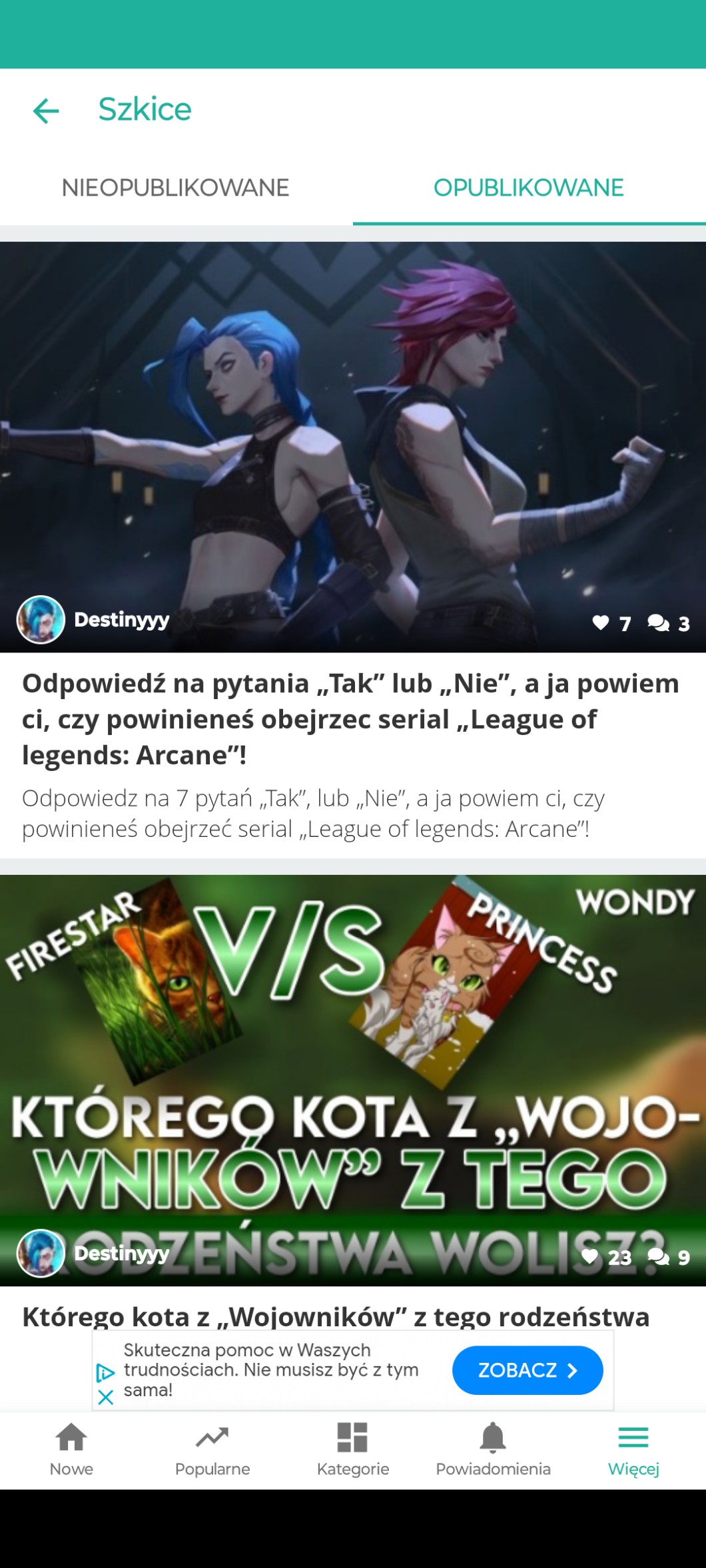
Task: Go back using the arrow icon
Action: tap(46, 111)
